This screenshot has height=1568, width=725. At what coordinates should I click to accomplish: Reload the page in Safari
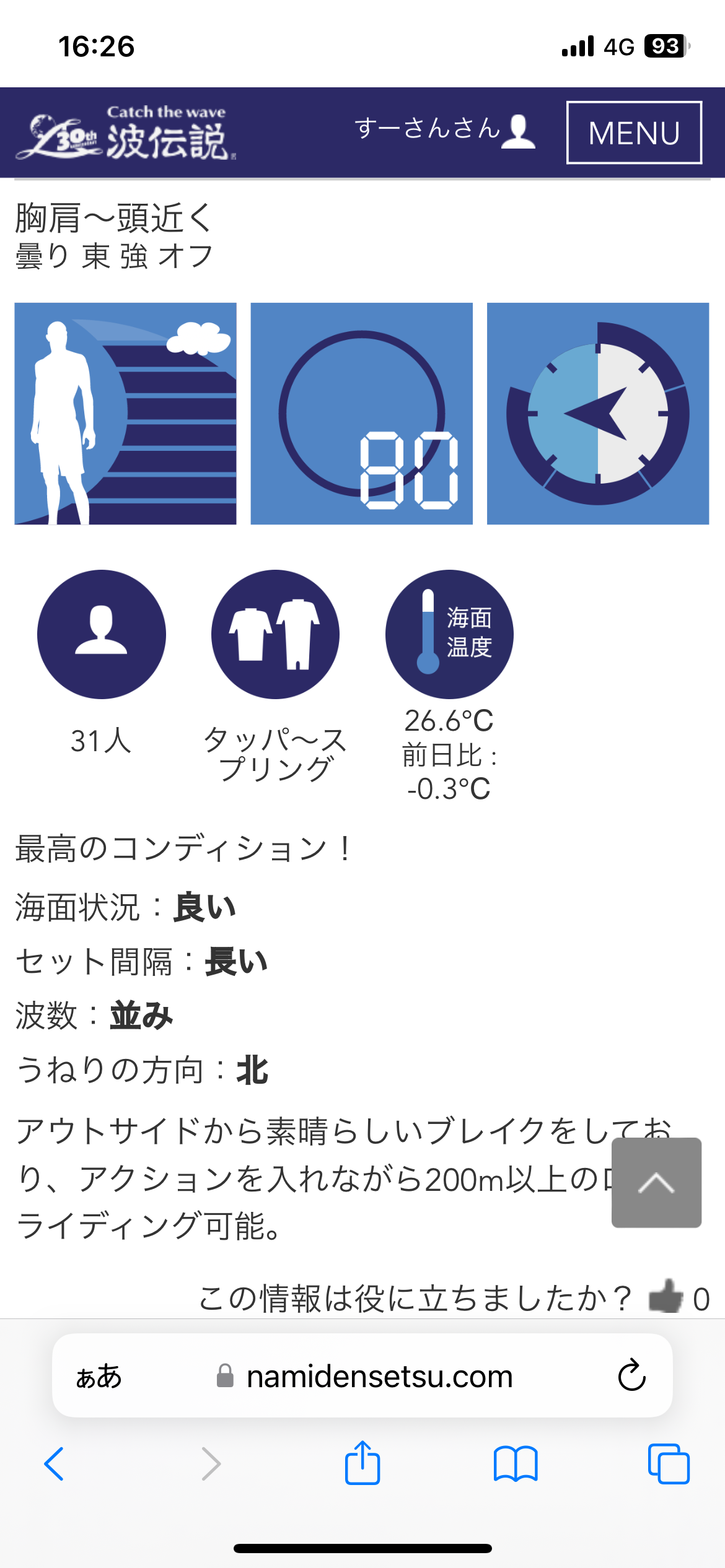[631, 1375]
